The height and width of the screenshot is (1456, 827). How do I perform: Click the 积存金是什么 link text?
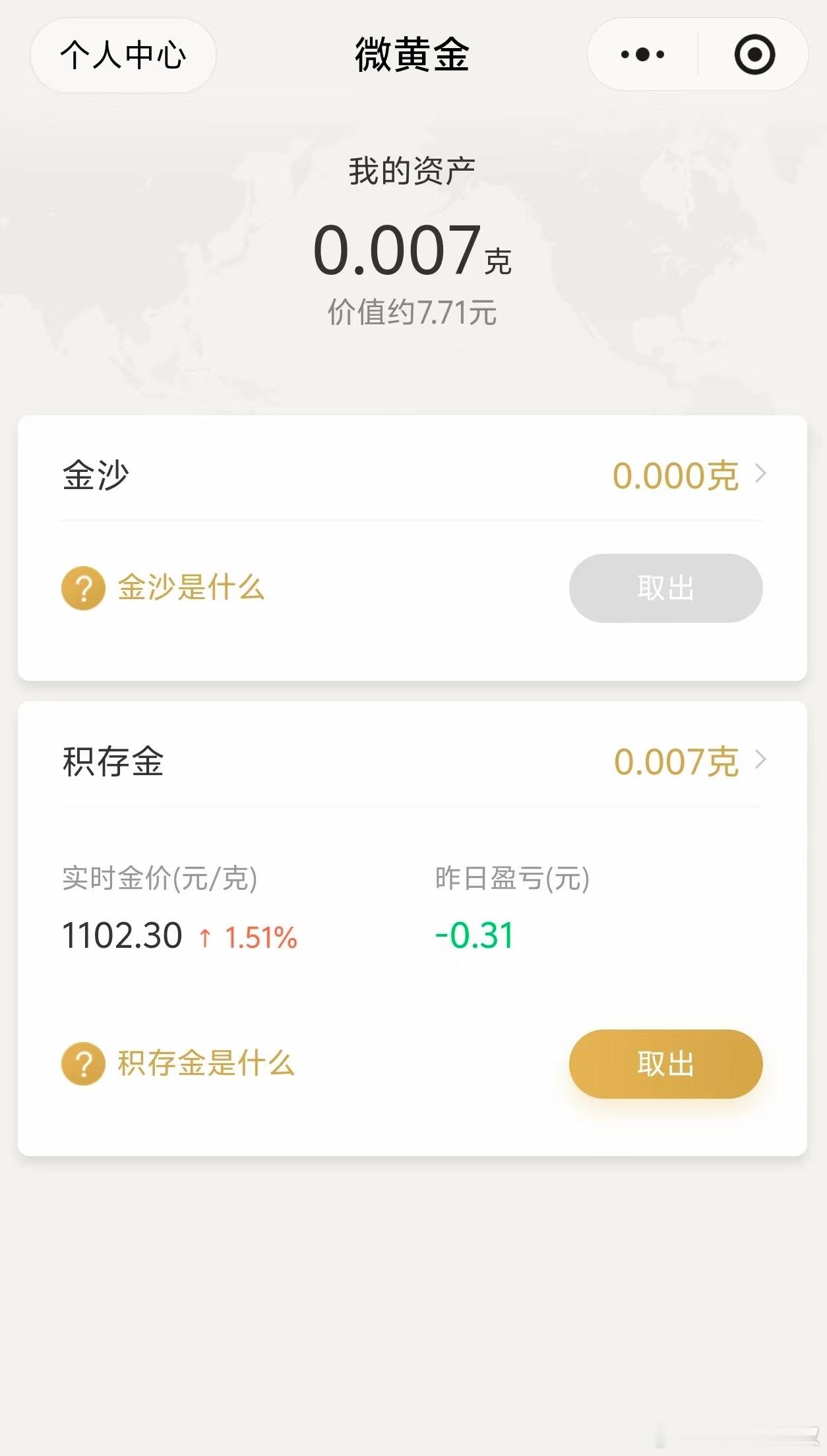pos(207,1063)
